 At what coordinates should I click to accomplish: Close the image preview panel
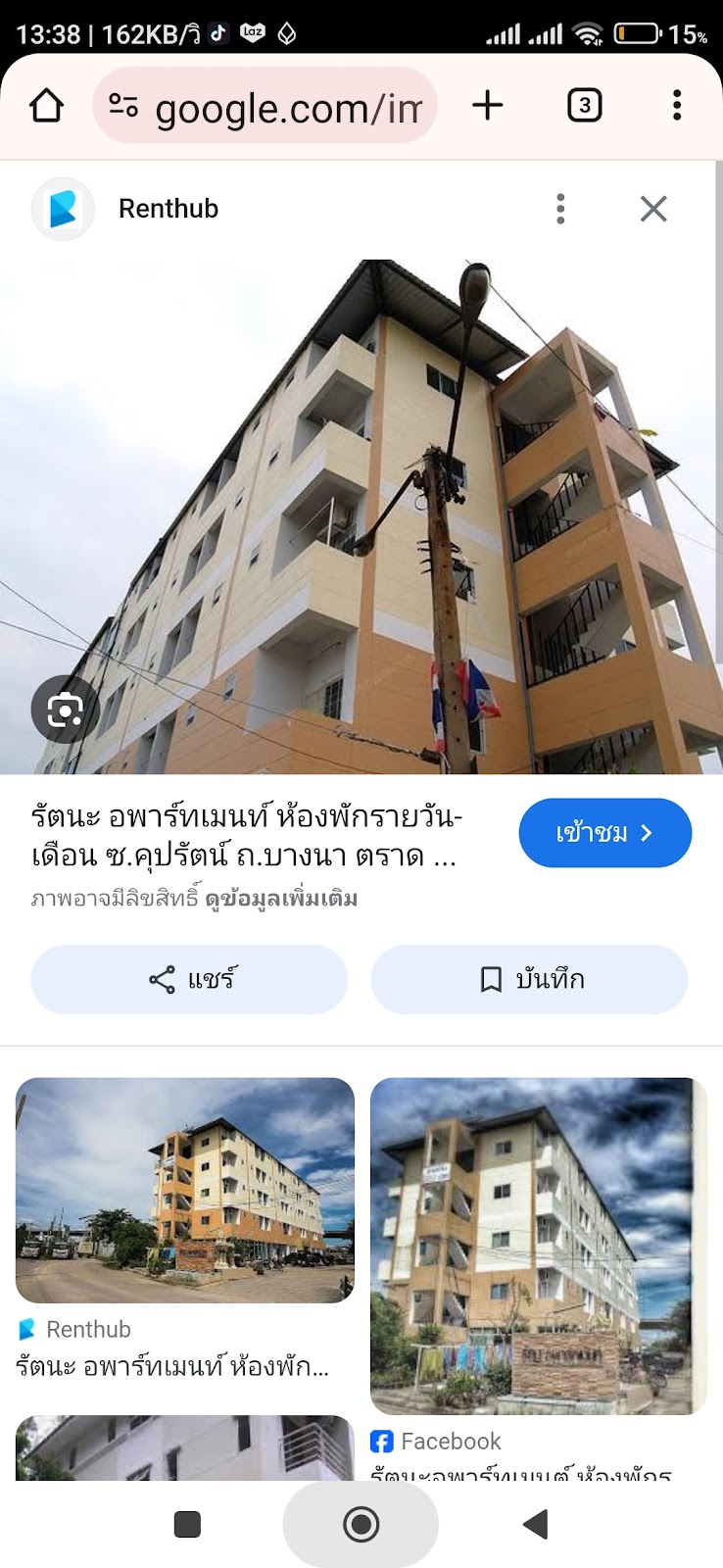[653, 209]
